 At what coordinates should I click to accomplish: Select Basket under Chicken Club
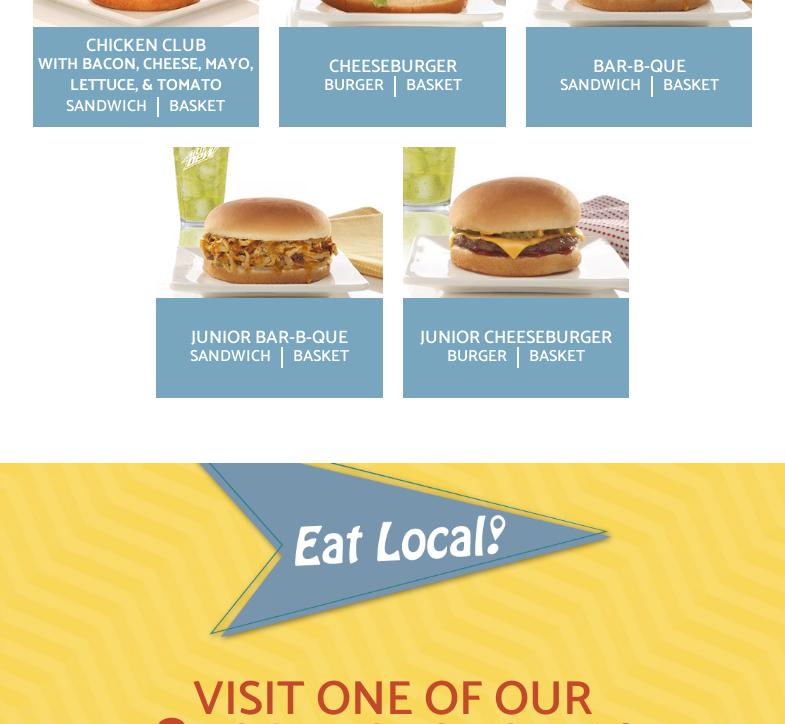[x=197, y=107]
